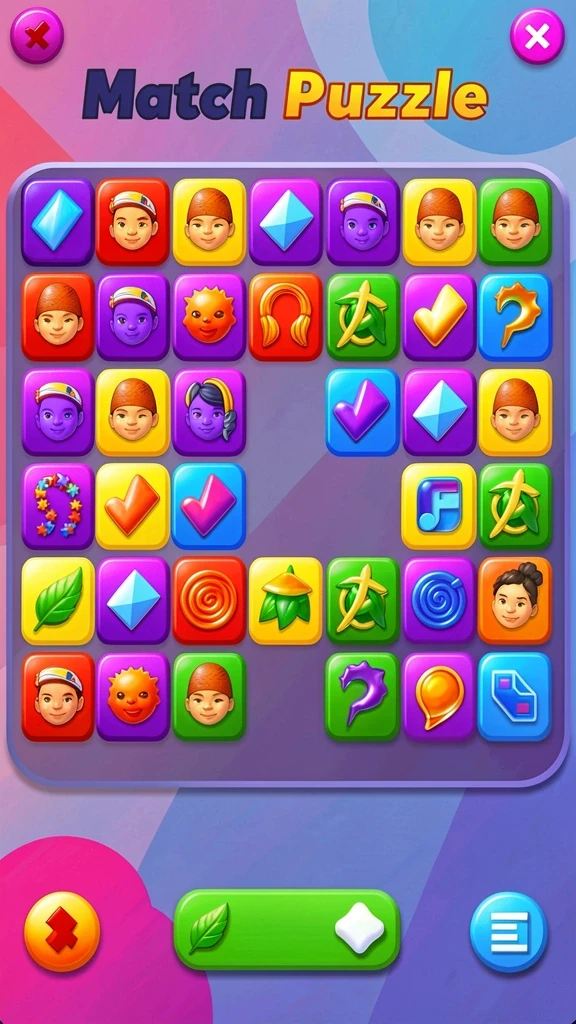Select the leafy hat tile on yellow

coord(286,601)
